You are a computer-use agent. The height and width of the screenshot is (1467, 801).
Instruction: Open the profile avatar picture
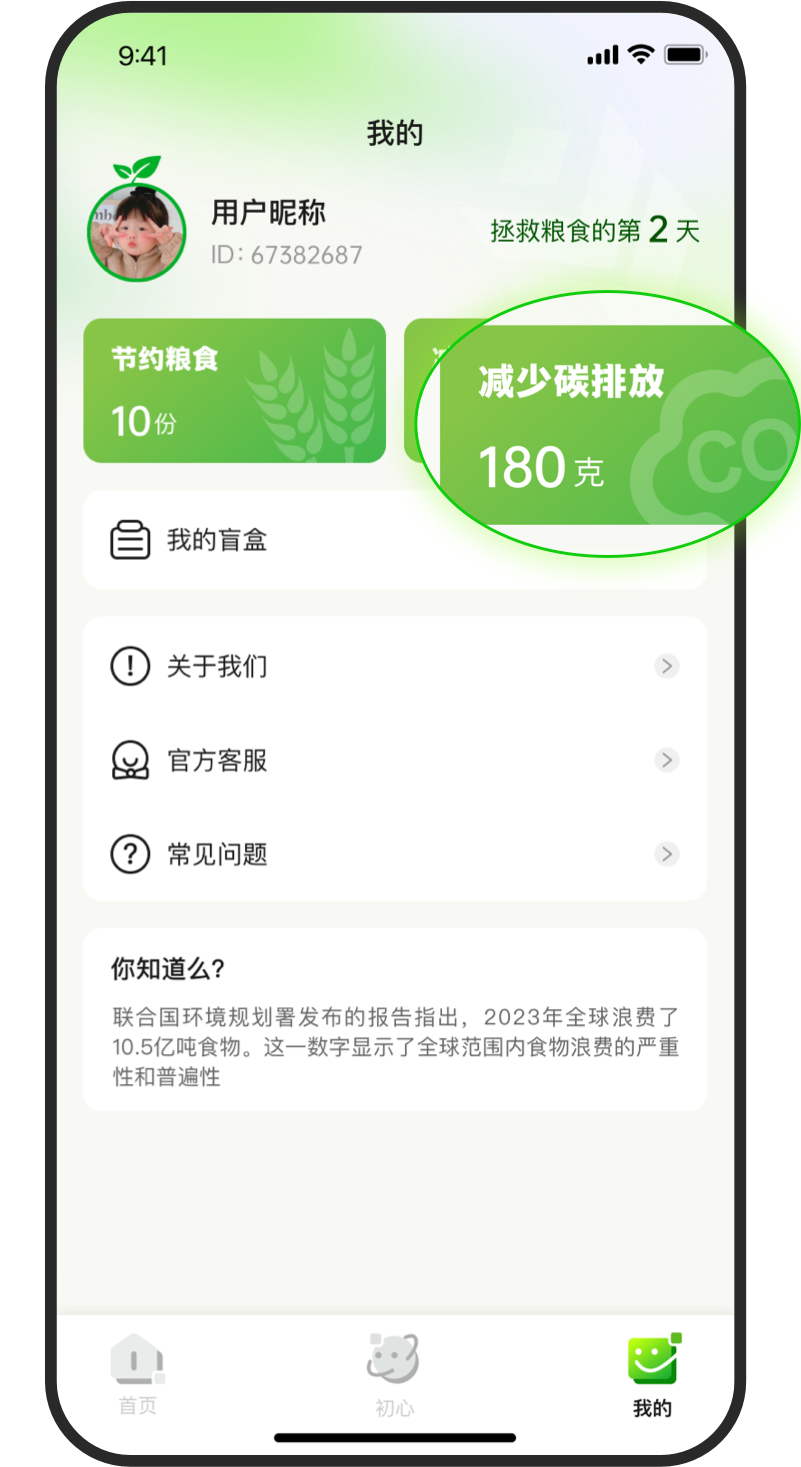[137, 233]
